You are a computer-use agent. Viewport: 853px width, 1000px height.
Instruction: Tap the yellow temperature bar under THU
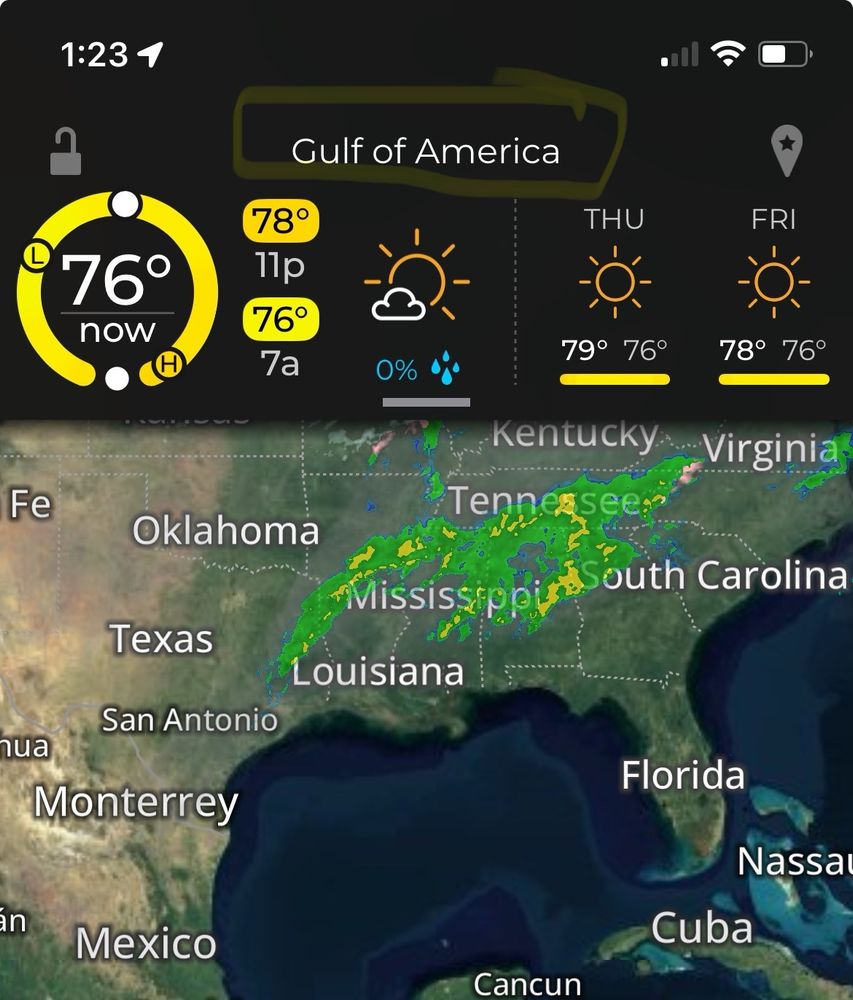pyautogui.click(x=616, y=379)
